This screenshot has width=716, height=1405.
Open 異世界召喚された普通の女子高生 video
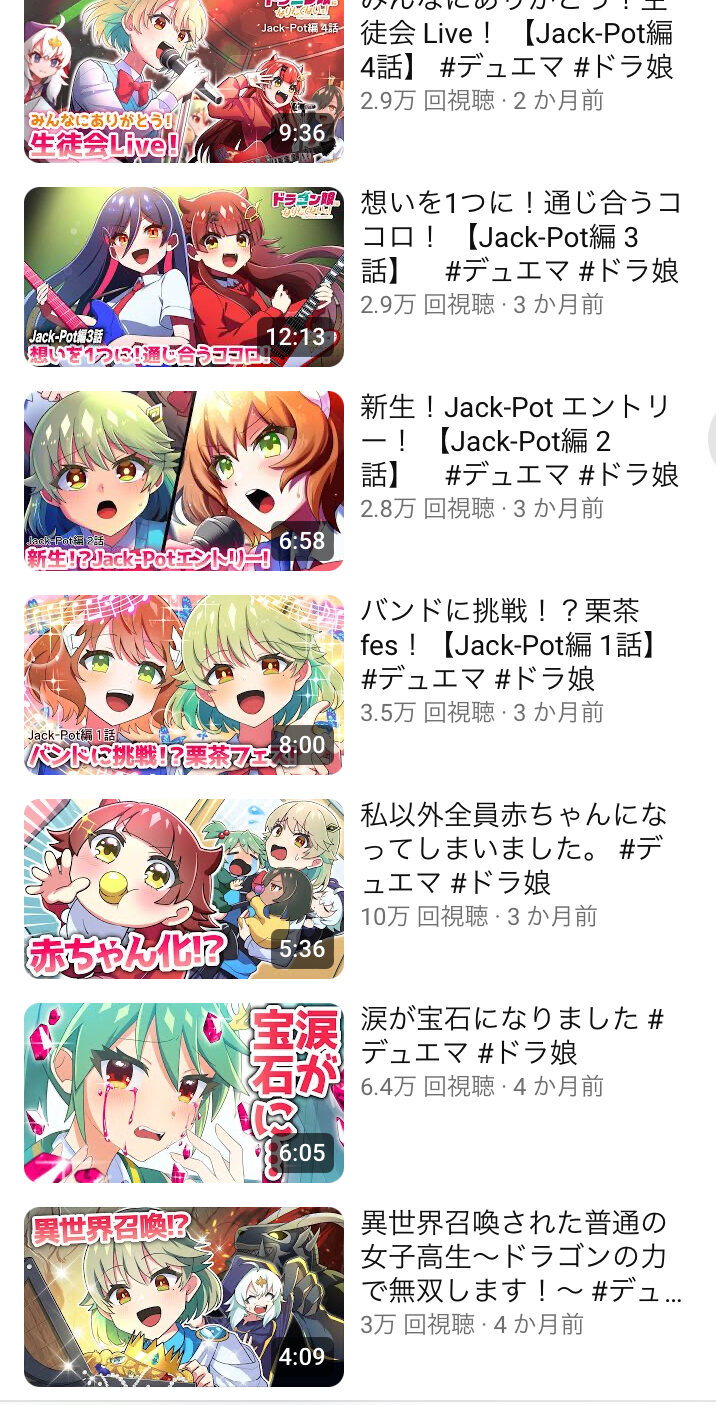point(184,1297)
